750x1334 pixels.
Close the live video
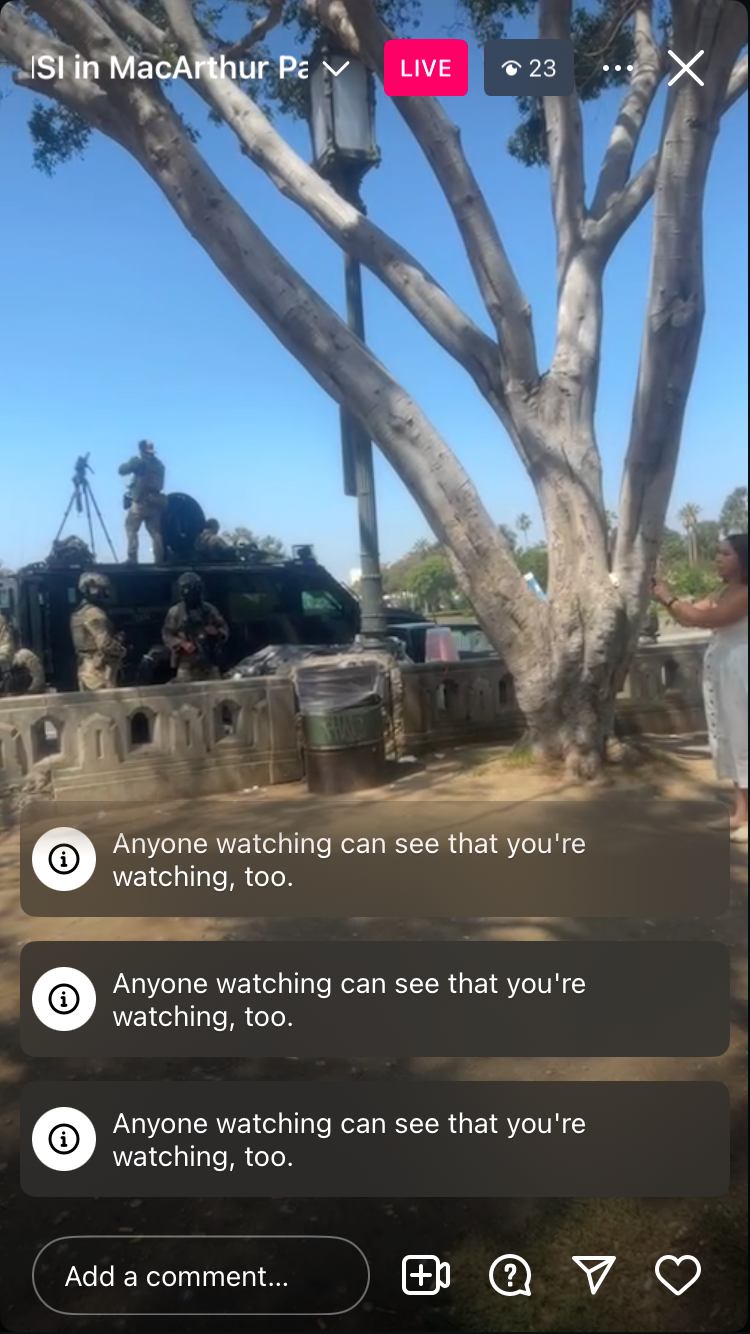point(686,69)
